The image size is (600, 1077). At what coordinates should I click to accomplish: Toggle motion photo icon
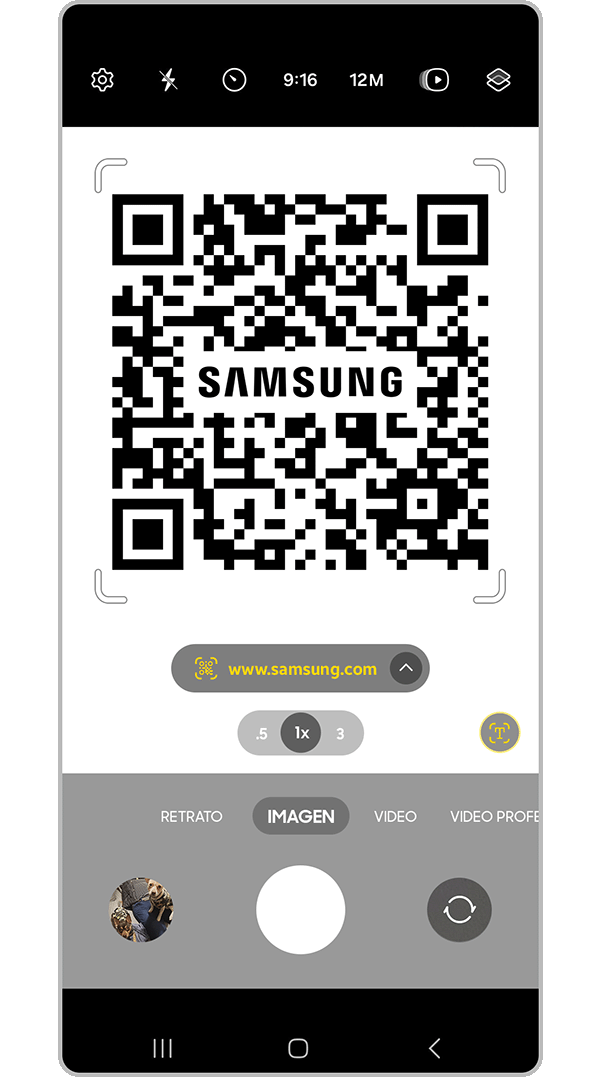434,80
